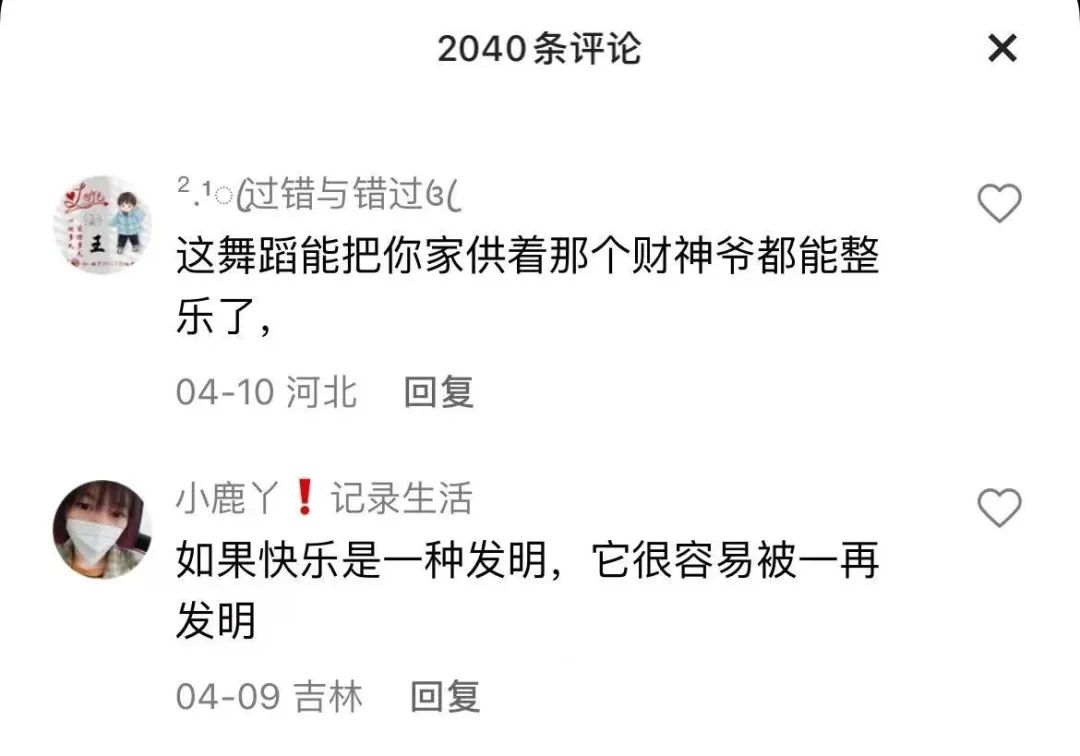Open the username 过错与错过
Screen dimensions: 1080x756
click(318, 194)
